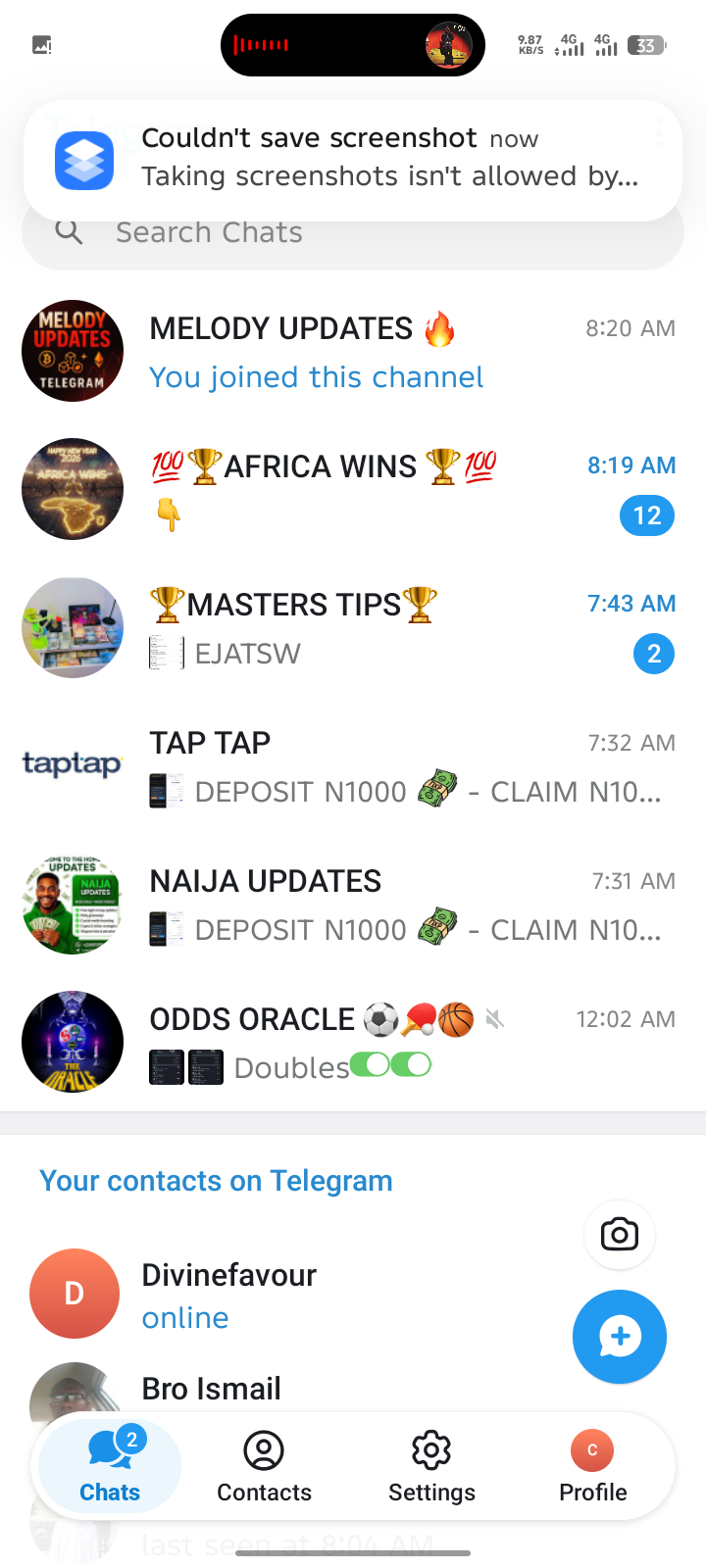Compose a new message
The image size is (706, 1568).
620,1337
